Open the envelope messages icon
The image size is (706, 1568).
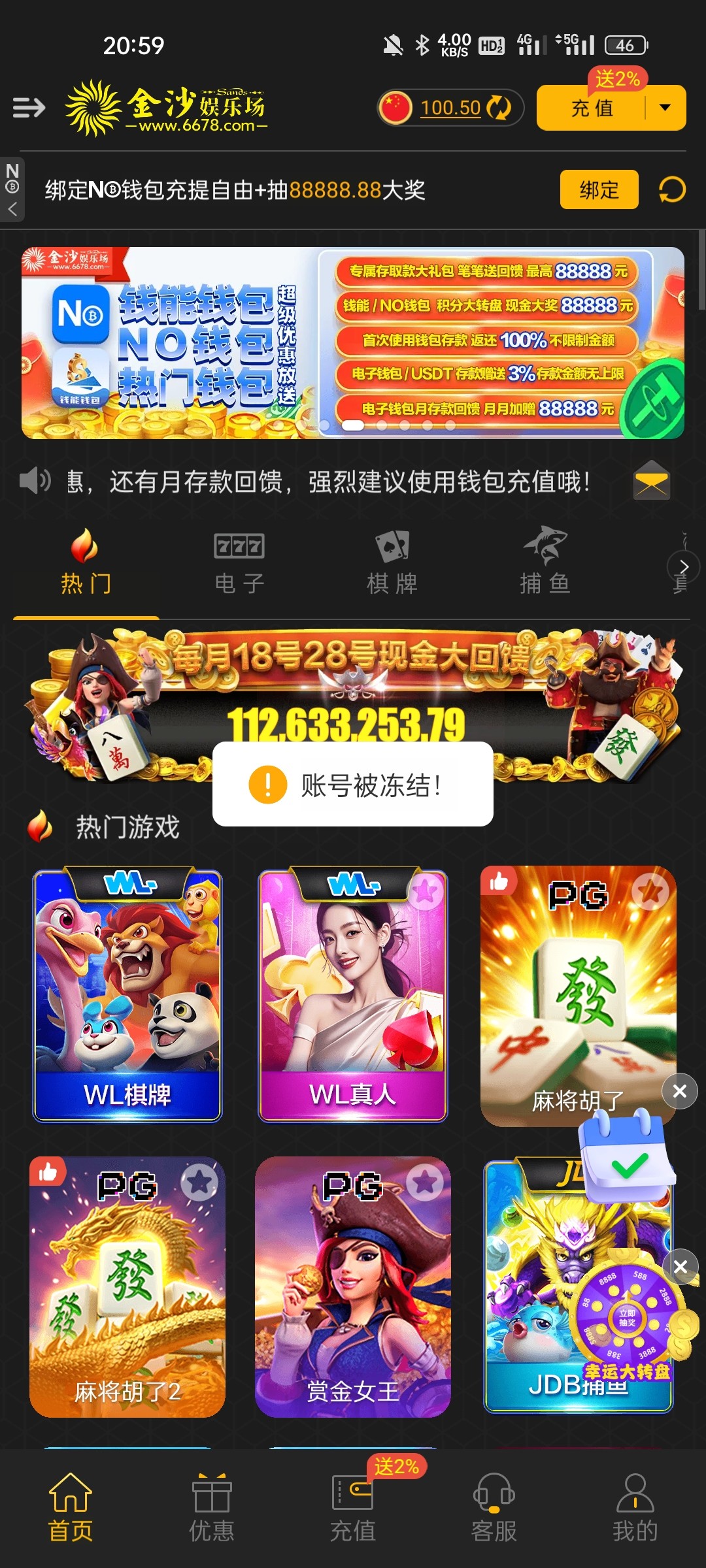coord(652,483)
